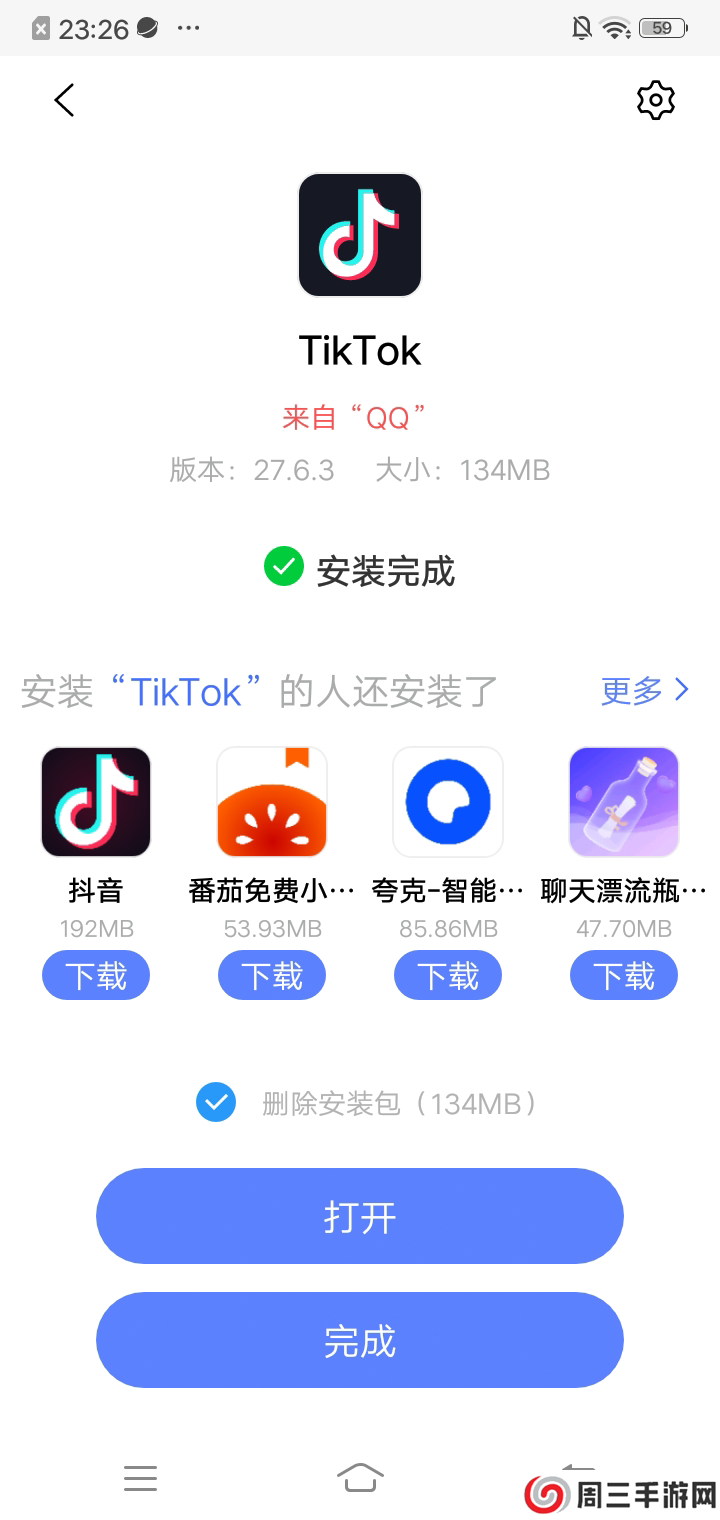Tap the 来自QQ source label
The height and width of the screenshot is (1520, 720).
click(x=360, y=416)
